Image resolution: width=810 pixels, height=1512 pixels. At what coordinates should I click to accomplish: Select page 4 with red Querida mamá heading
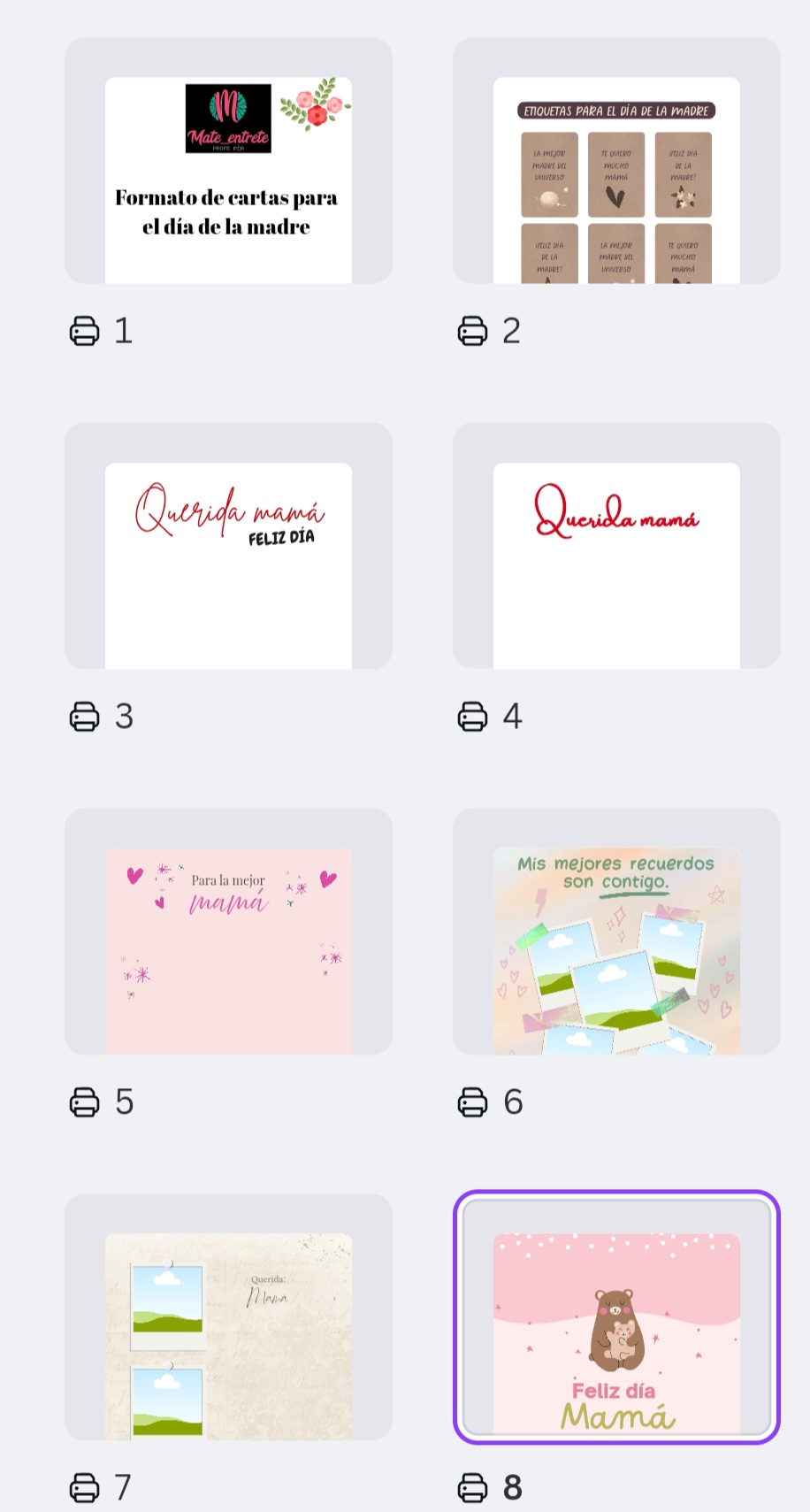coord(616,546)
